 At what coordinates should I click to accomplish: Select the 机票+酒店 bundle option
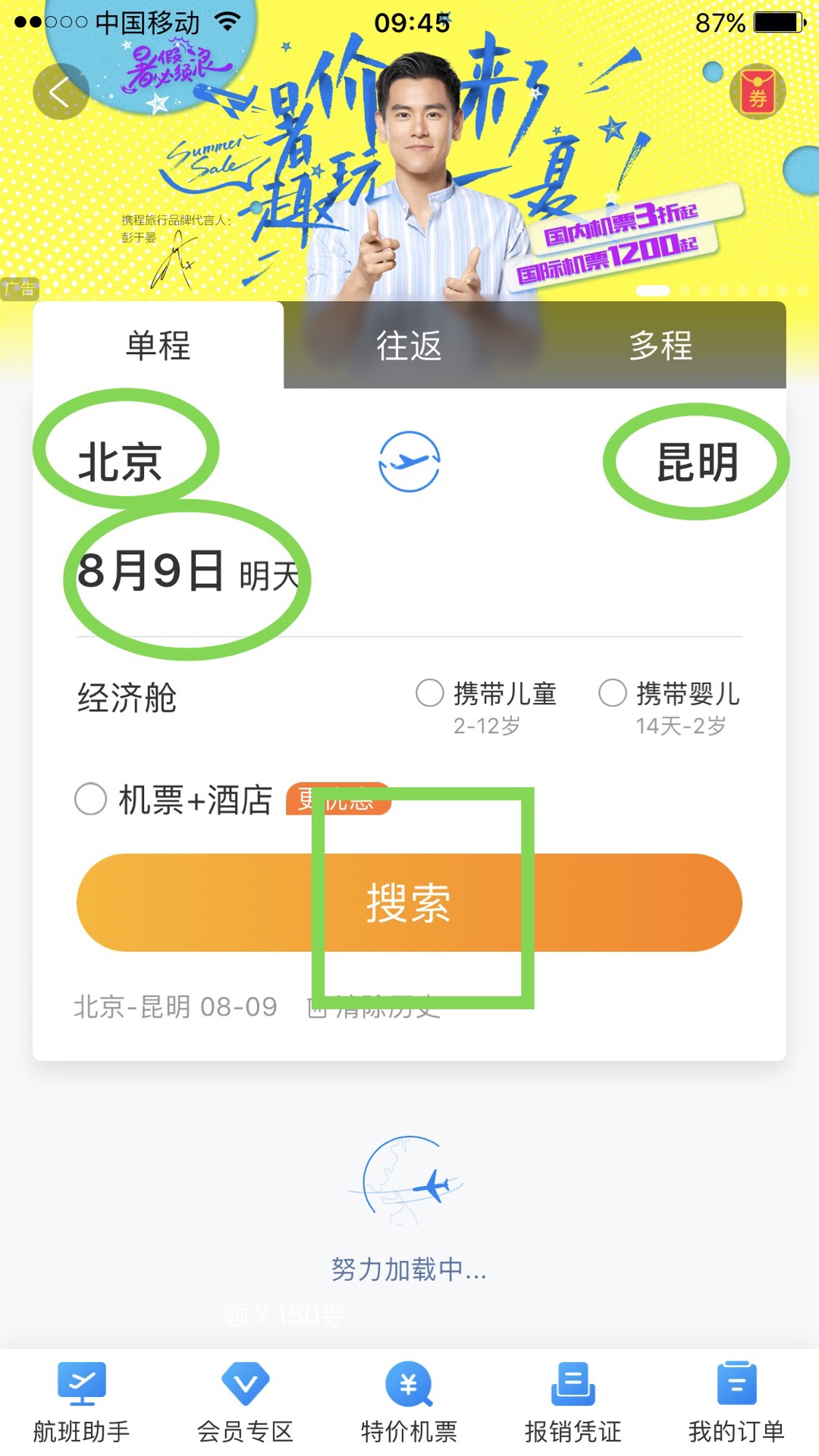(x=91, y=799)
